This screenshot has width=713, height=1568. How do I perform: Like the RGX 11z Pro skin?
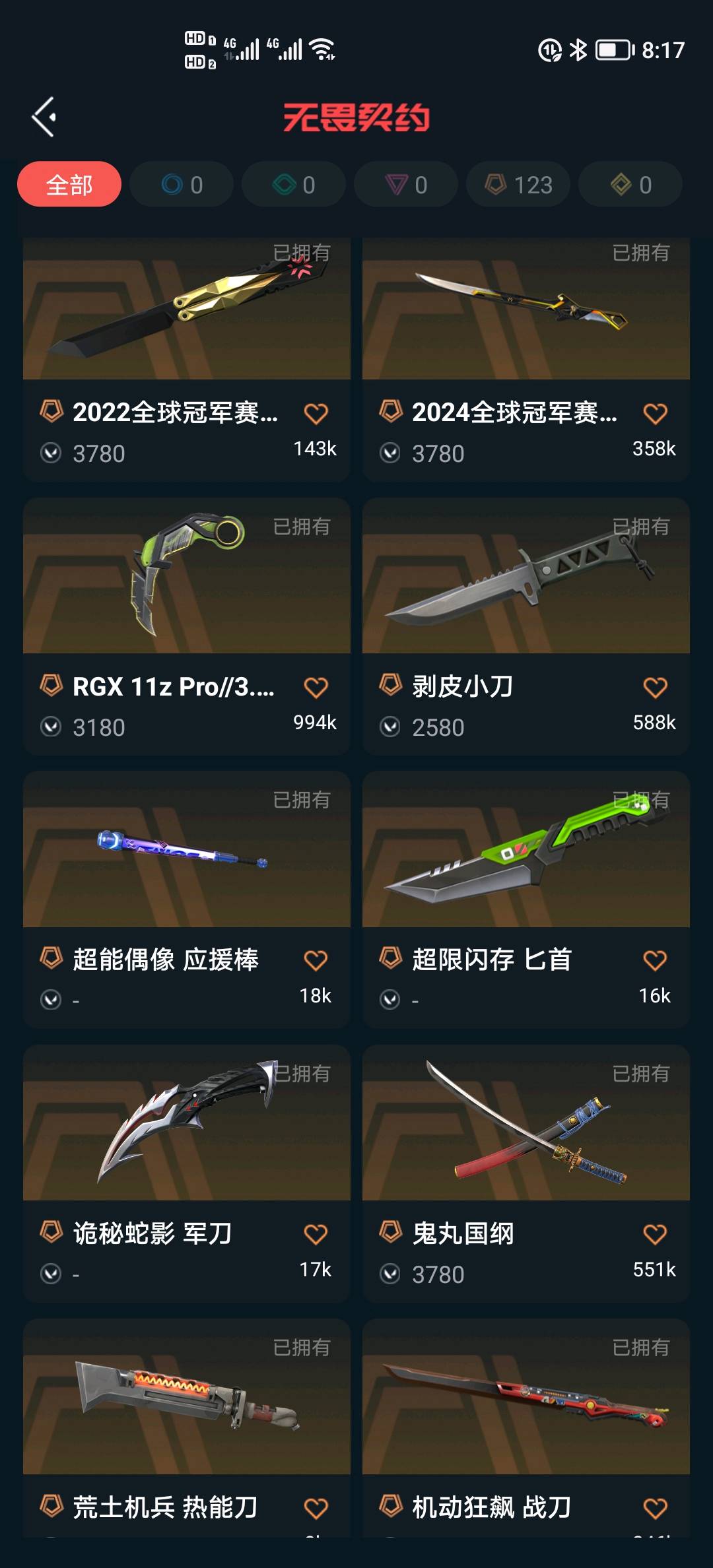coord(316,688)
